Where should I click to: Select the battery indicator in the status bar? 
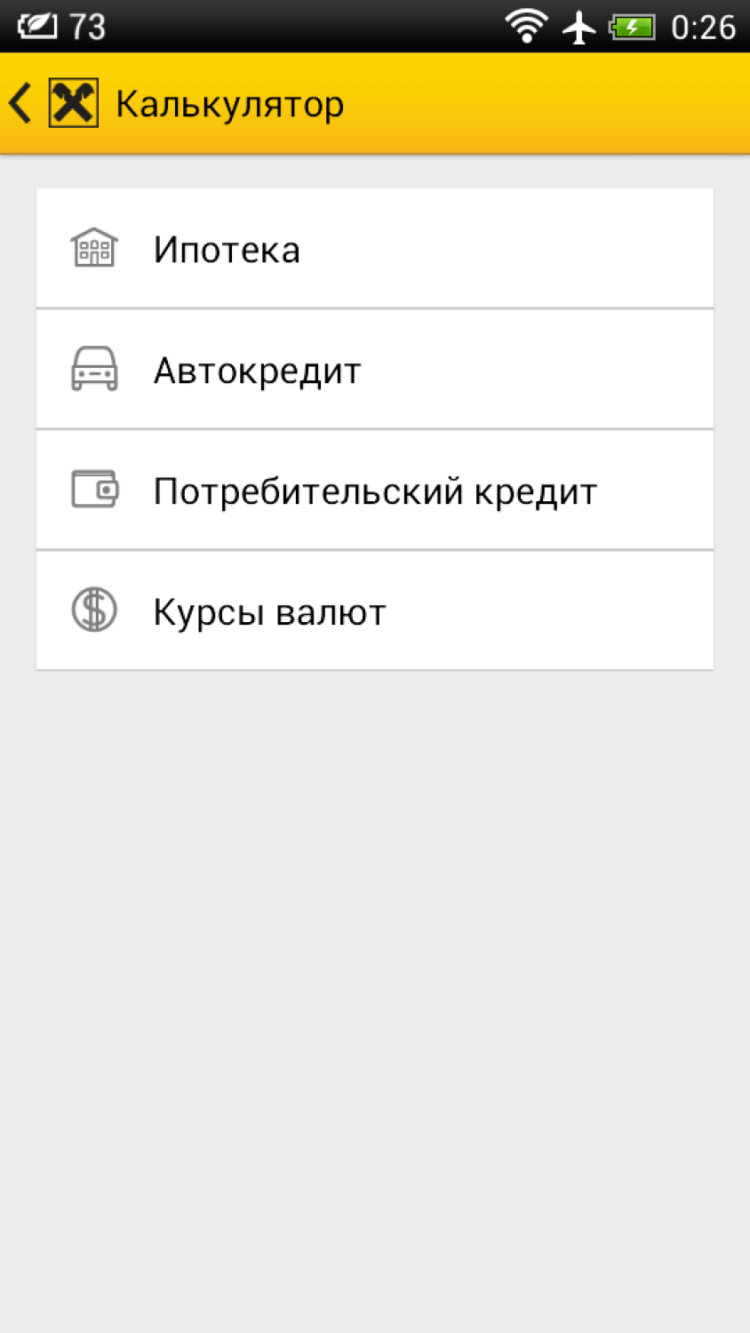tap(629, 26)
